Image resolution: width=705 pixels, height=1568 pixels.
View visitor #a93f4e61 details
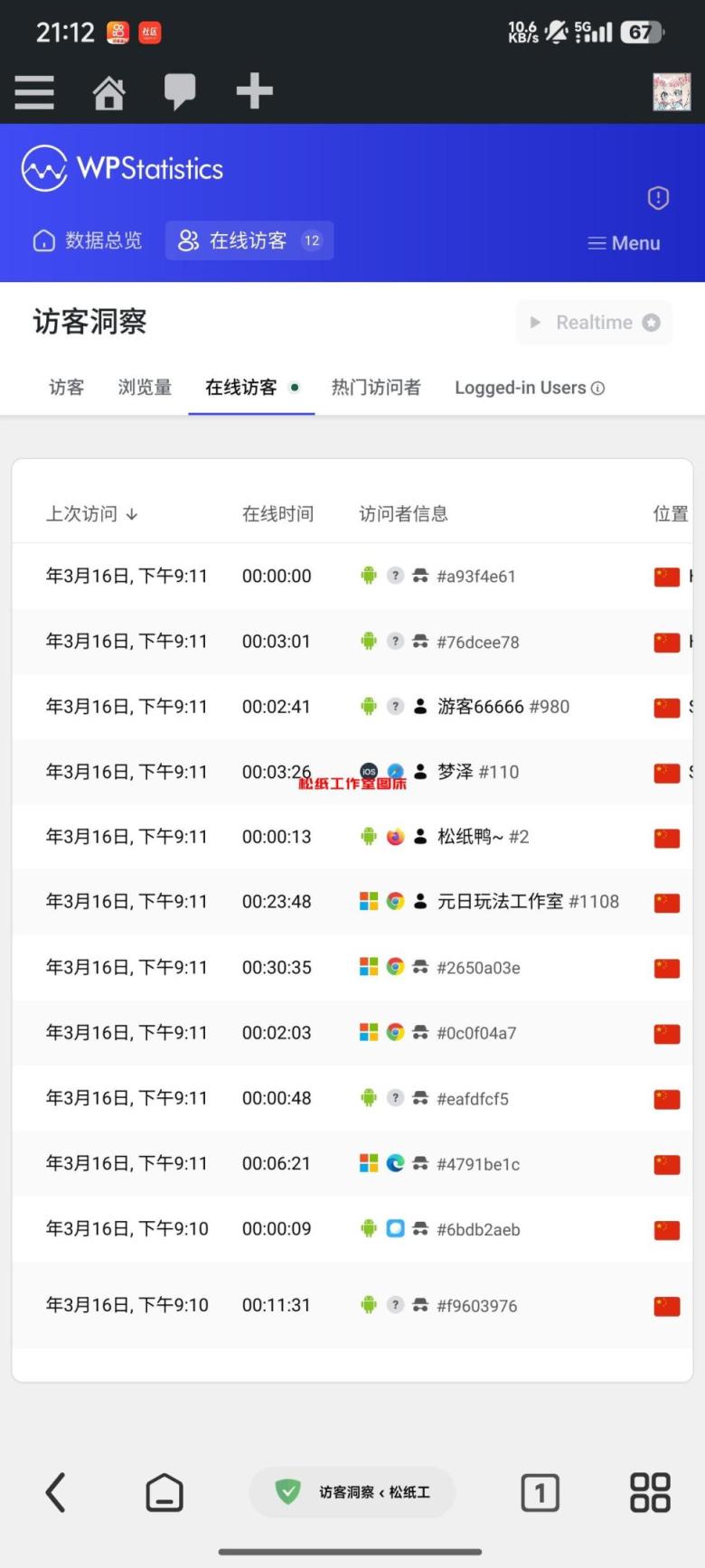(x=475, y=577)
